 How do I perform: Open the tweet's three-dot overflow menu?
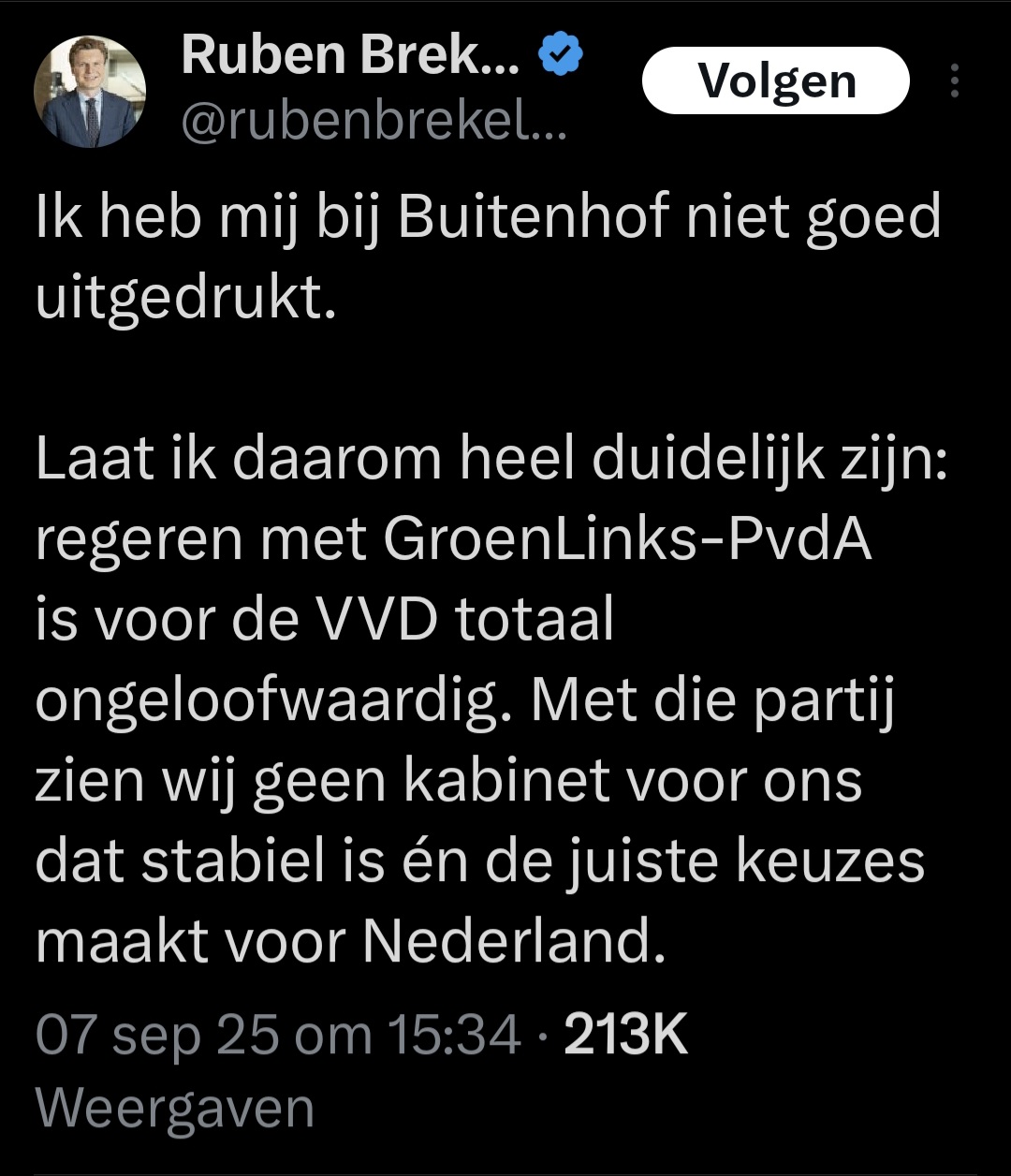tap(954, 81)
